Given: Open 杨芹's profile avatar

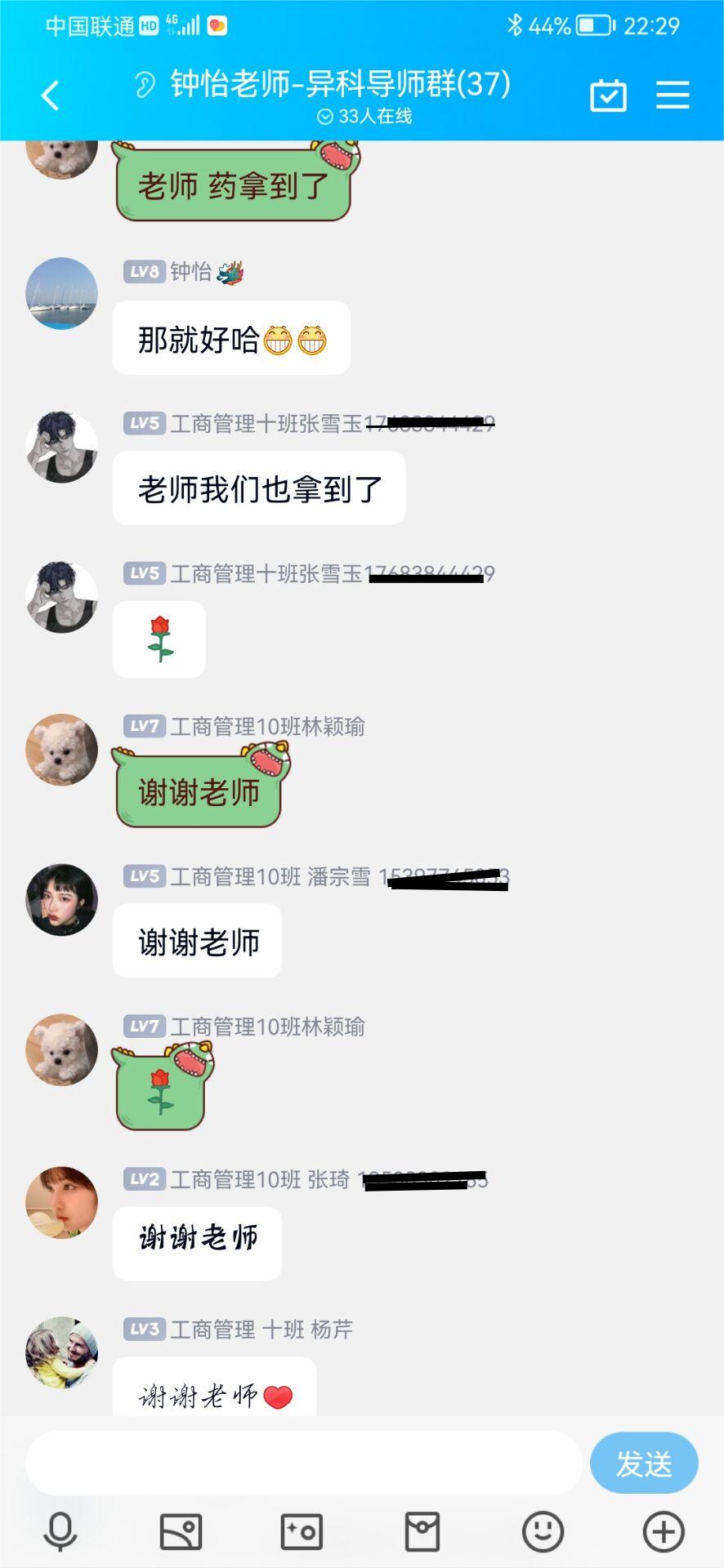Looking at the screenshot, I should coord(62,1352).
